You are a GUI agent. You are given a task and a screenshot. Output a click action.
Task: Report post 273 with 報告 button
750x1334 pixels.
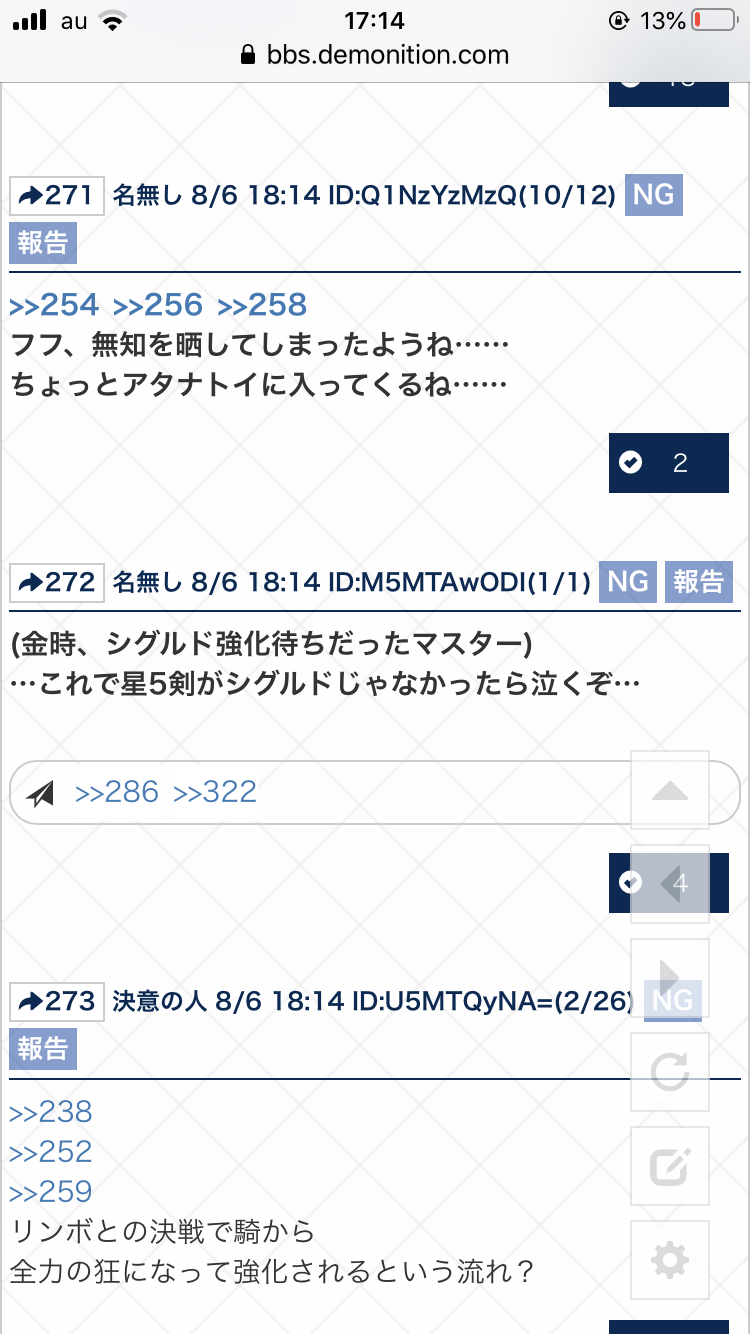pyautogui.click(x=43, y=1048)
